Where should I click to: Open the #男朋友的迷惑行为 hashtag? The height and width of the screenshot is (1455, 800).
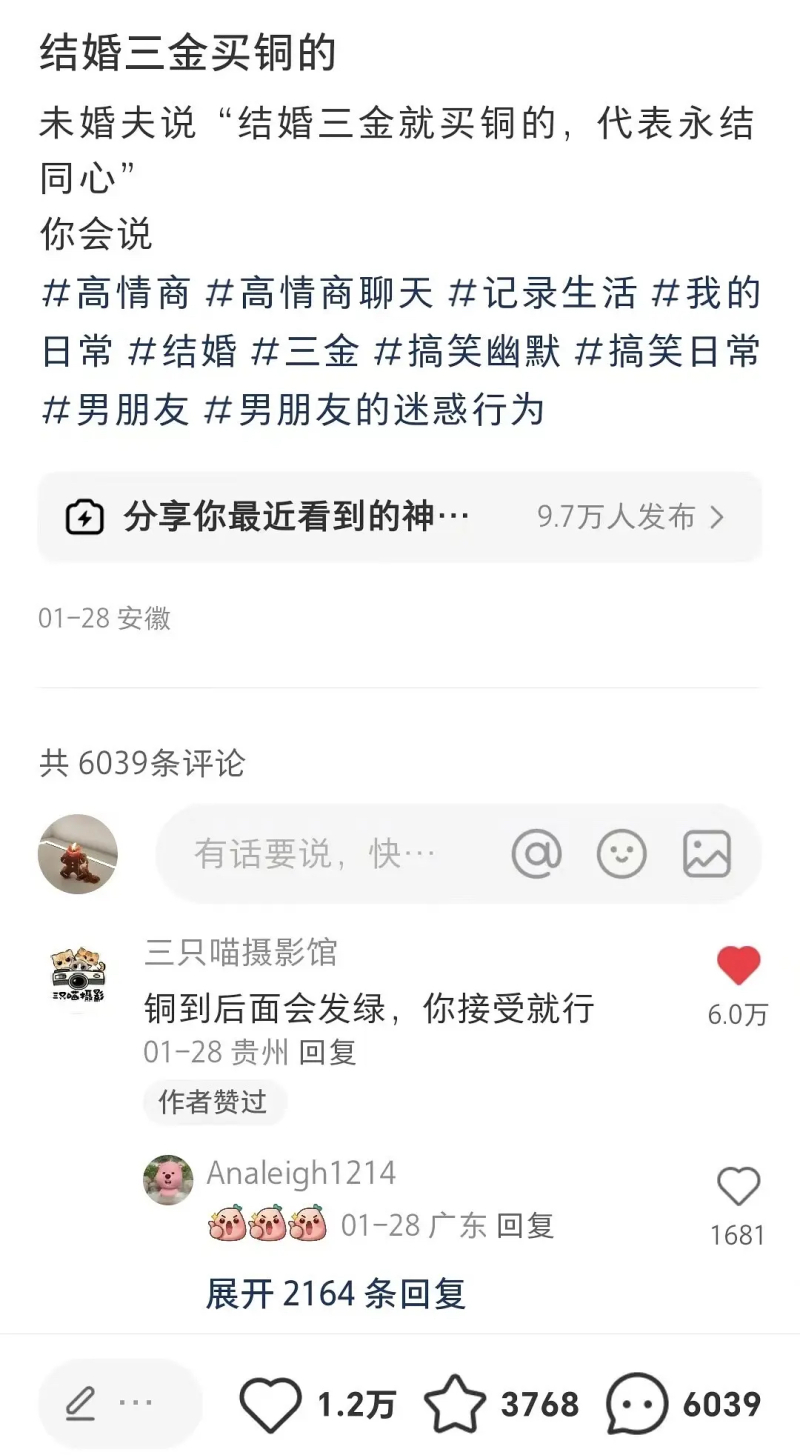(374, 410)
